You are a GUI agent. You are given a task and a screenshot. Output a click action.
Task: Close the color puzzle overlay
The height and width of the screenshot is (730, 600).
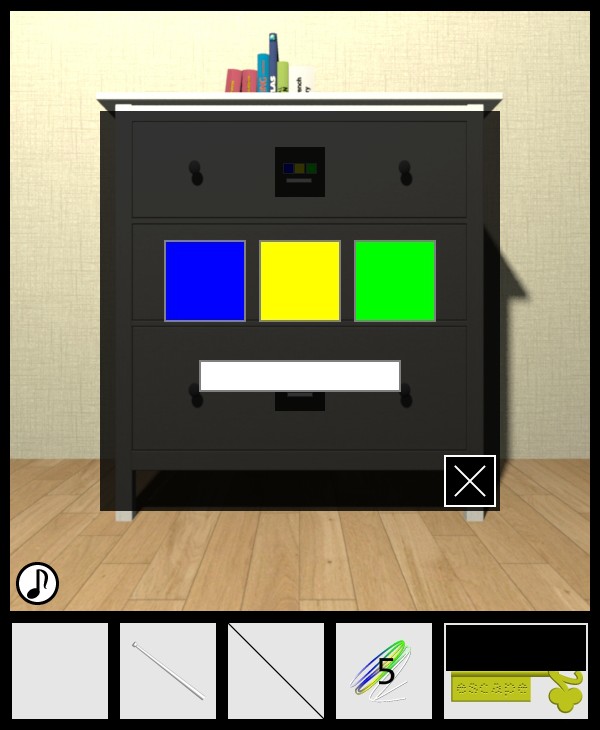(x=470, y=481)
